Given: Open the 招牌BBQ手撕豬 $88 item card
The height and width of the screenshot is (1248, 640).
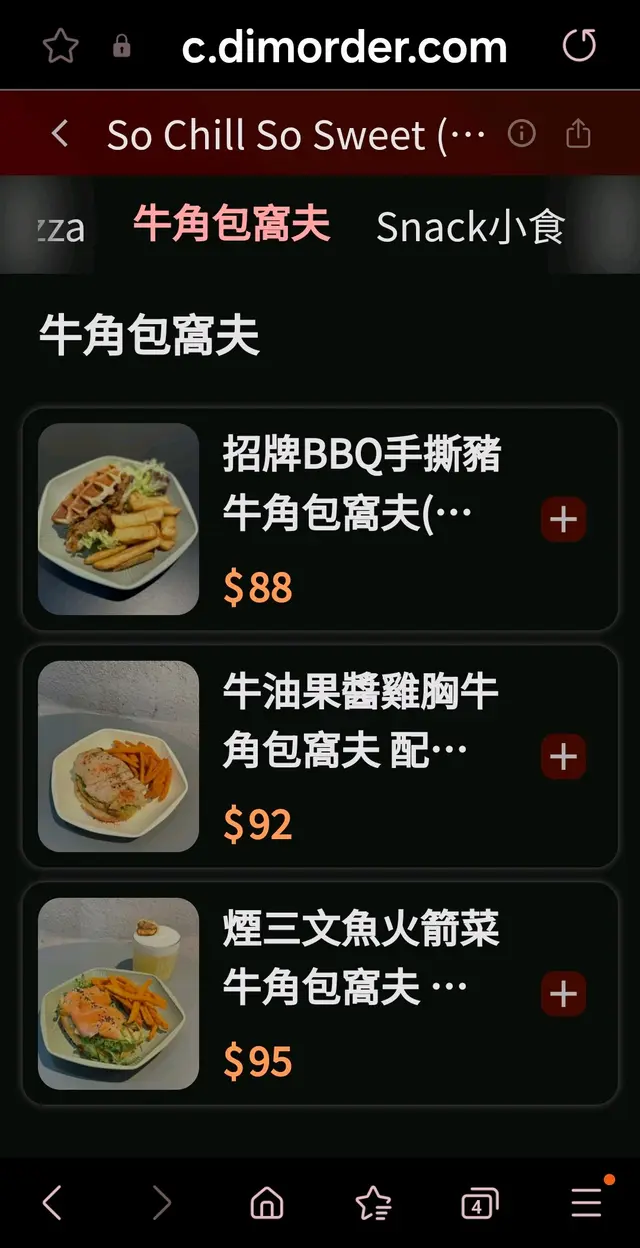Looking at the screenshot, I should pyautogui.click(x=360, y=520).
